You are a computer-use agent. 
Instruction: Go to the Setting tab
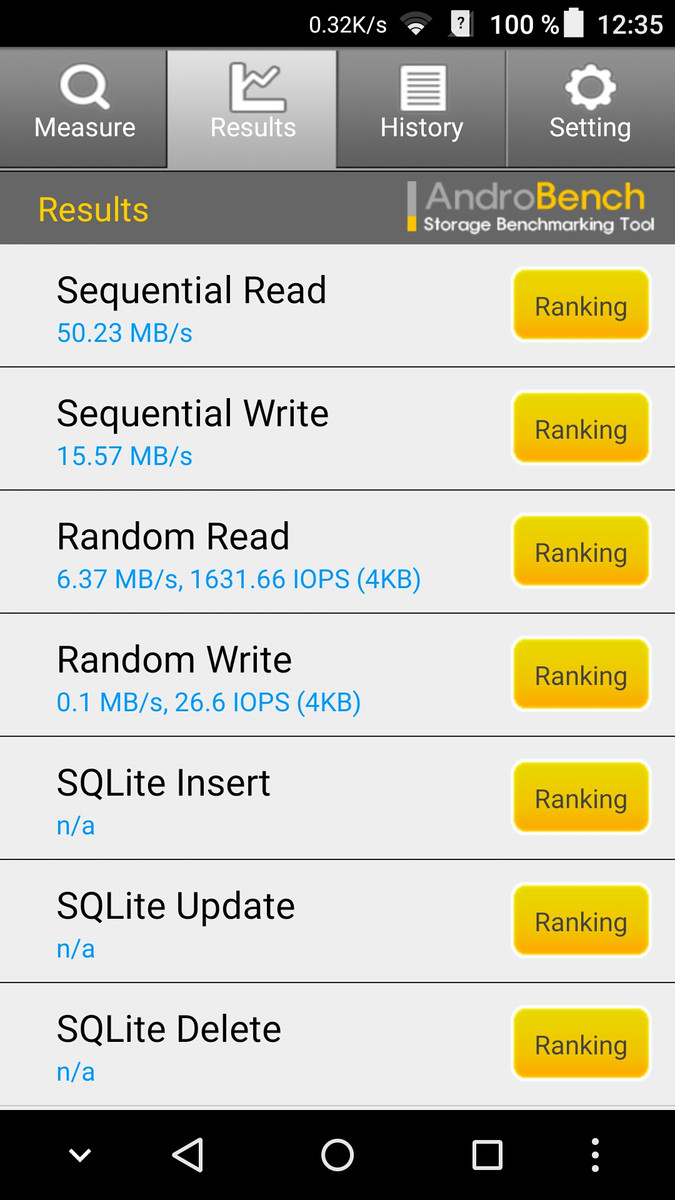pos(590,108)
